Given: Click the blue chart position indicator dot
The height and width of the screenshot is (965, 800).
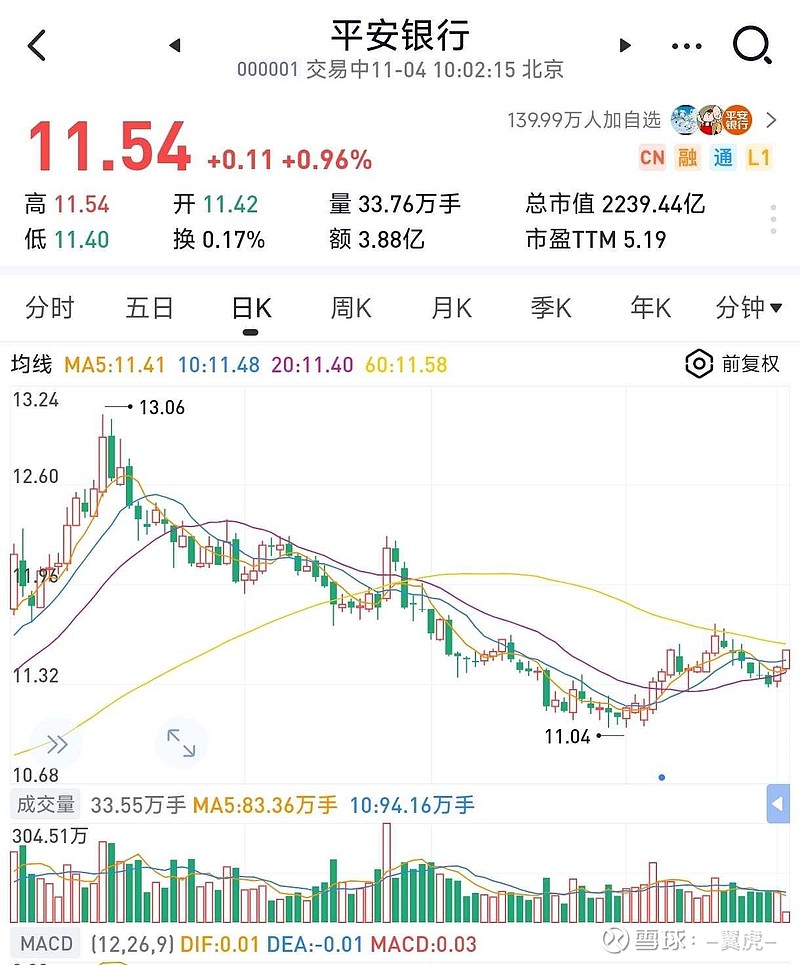Looking at the screenshot, I should (662, 776).
